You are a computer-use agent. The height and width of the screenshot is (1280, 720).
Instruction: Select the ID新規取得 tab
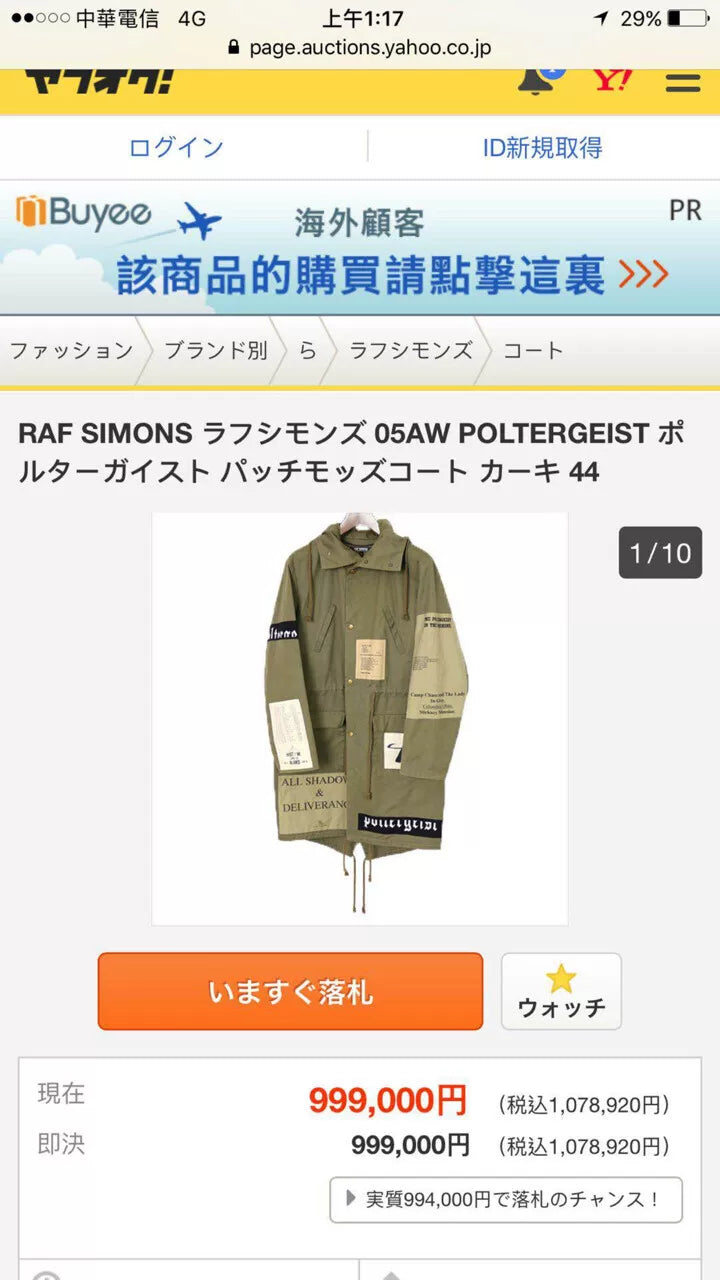coord(540,147)
